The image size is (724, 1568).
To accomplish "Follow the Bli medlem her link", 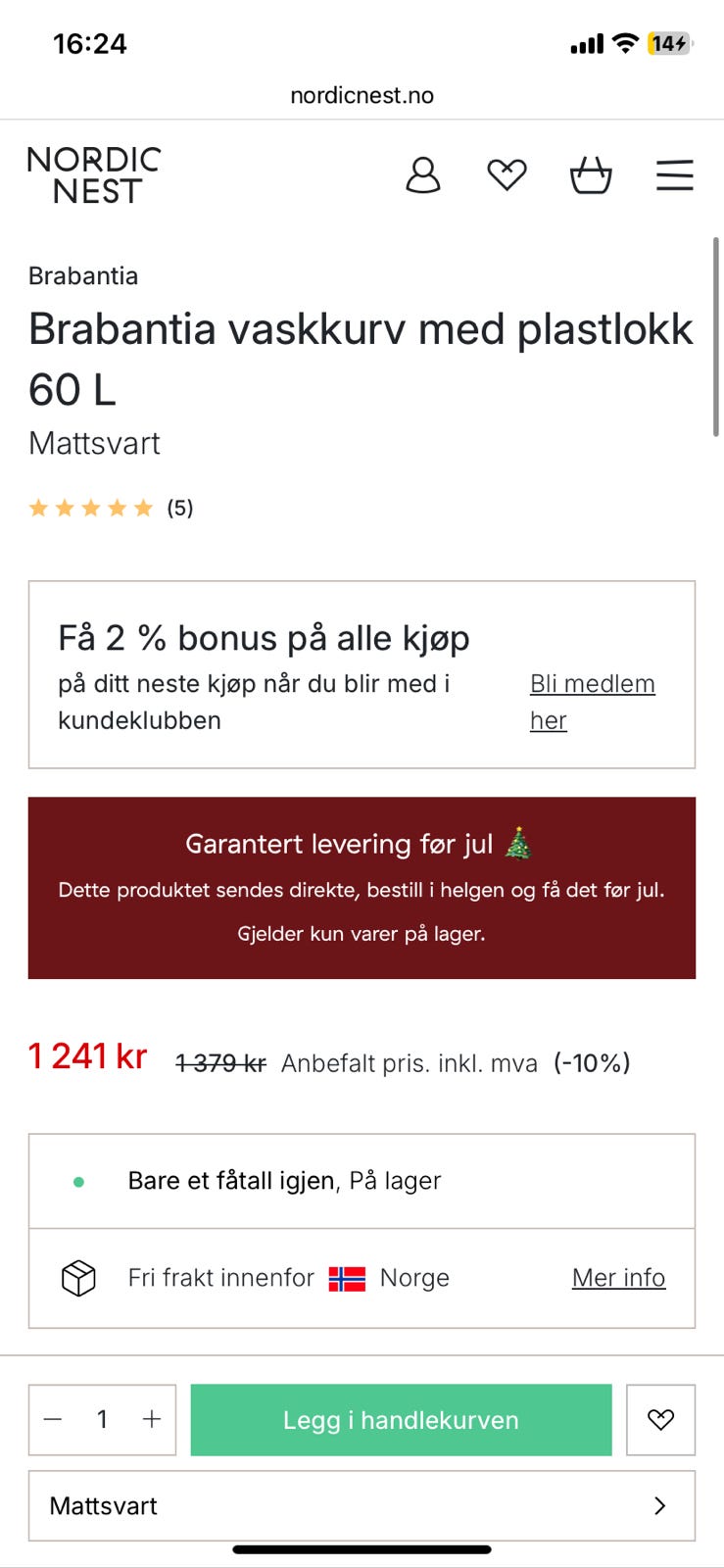I will pyautogui.click(x=592, y=702).
